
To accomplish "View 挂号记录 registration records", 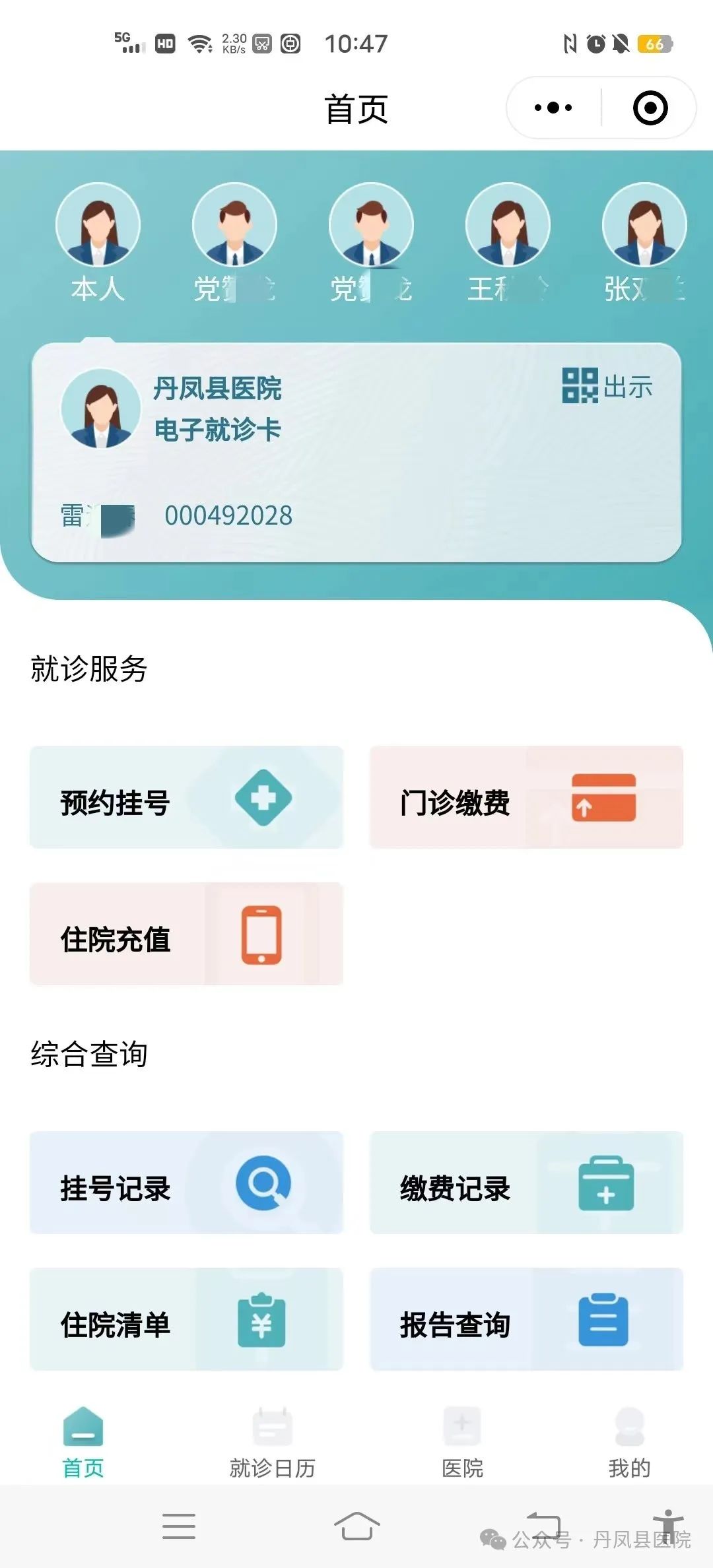I will coord(186,1183).
